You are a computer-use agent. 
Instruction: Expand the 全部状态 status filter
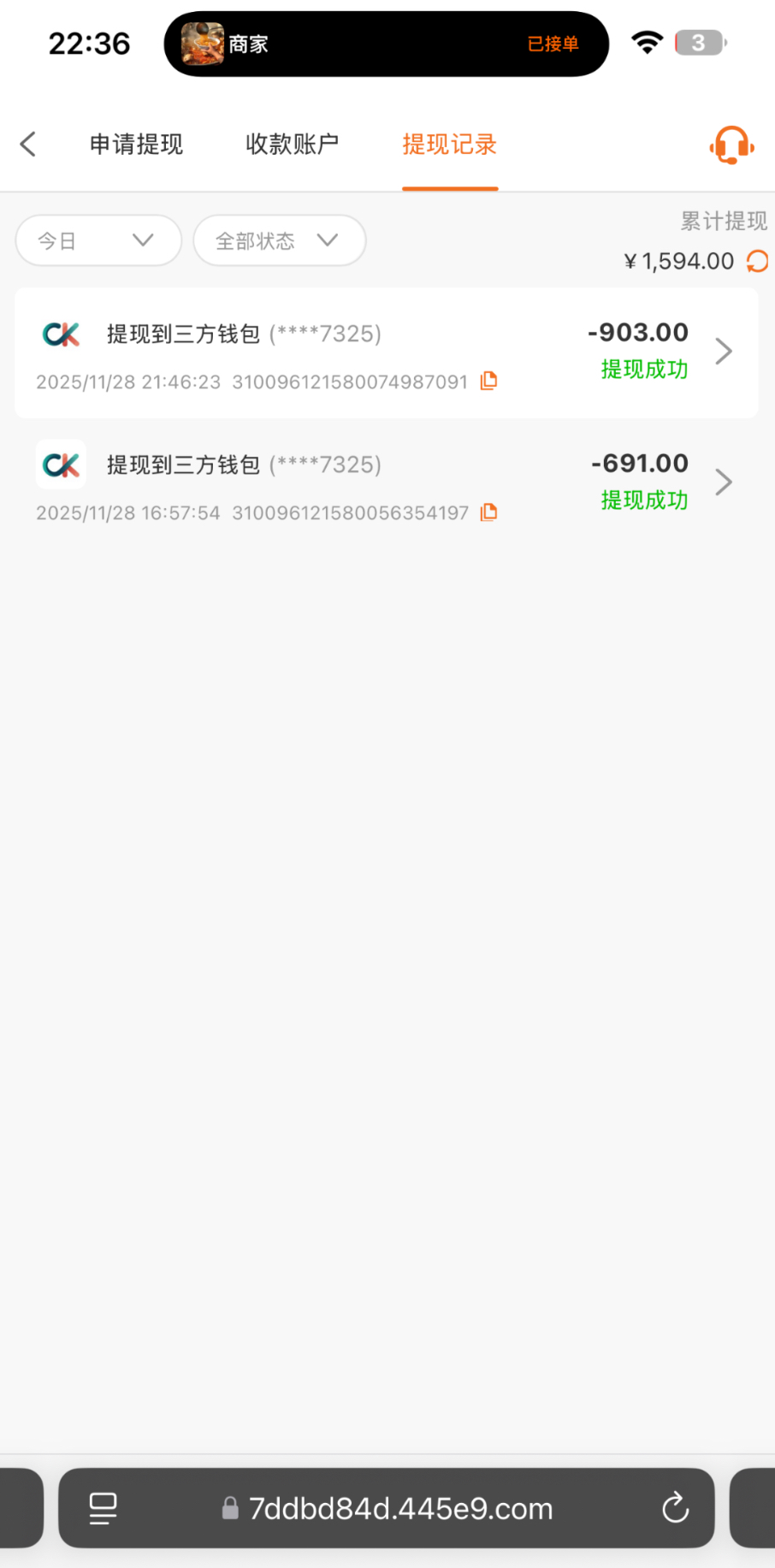point(279,240)
